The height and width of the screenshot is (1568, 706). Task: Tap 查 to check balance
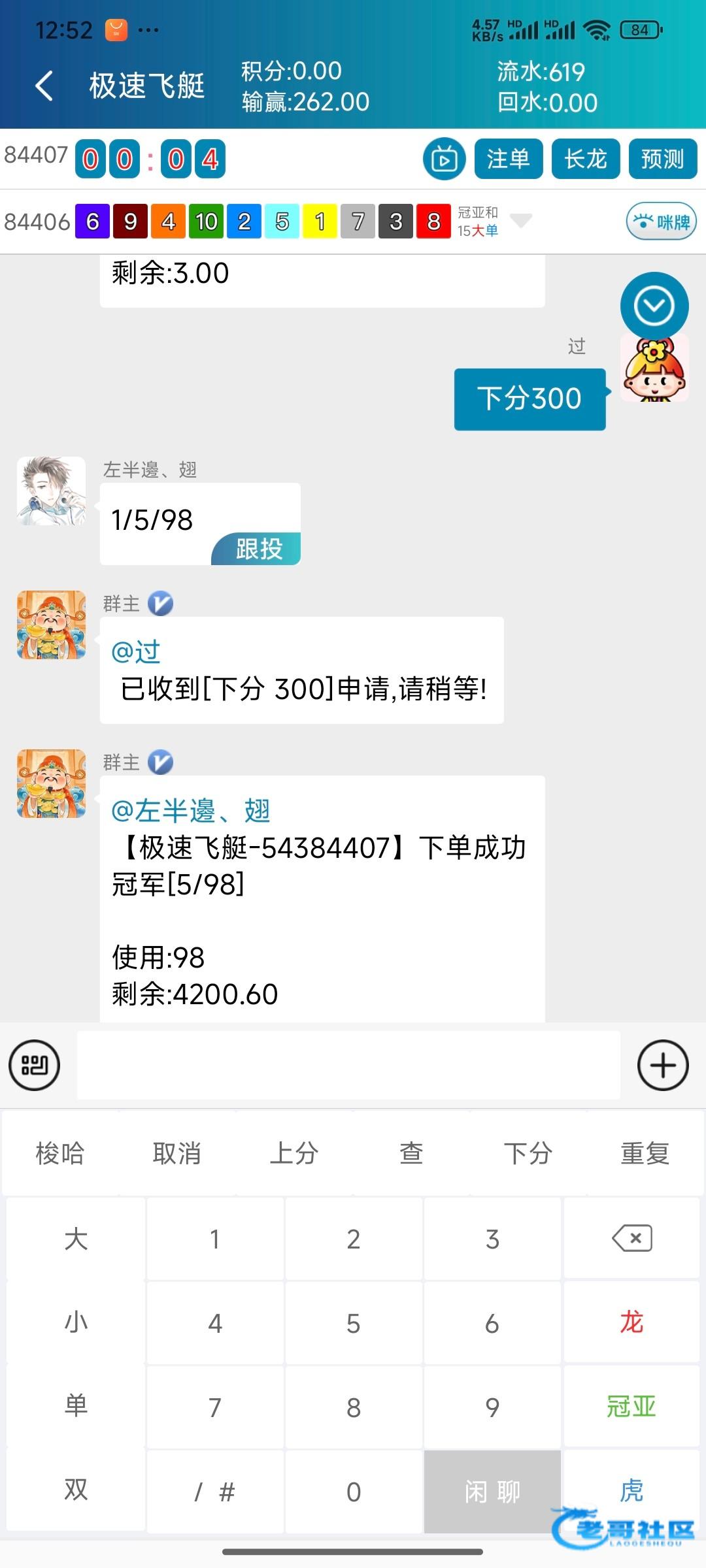click(x=411, y=1153)
